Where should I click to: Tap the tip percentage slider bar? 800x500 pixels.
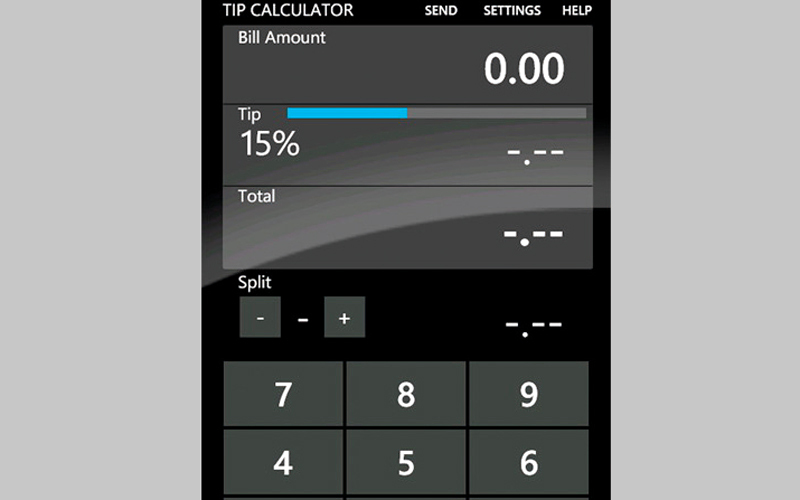click(436, 113)
